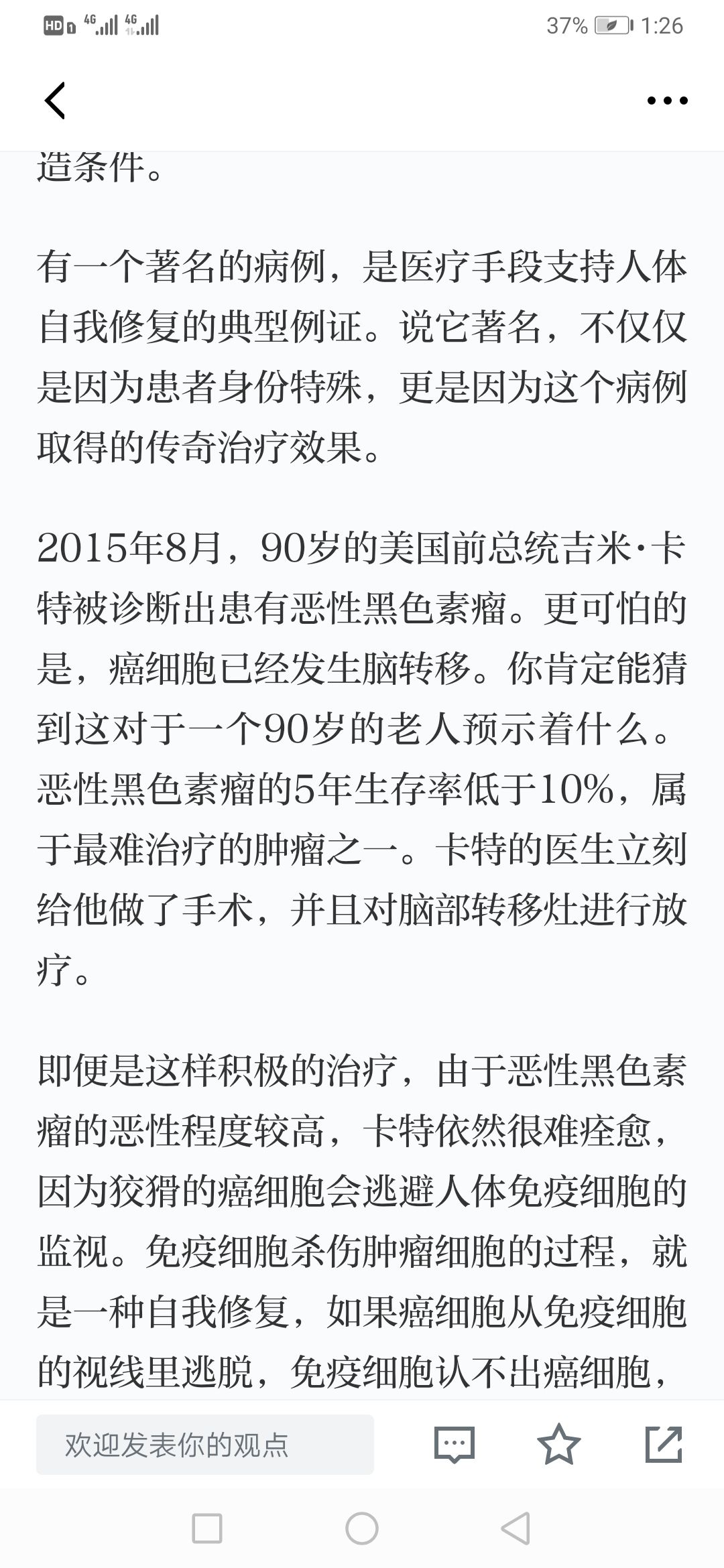The image size is (724, 1568).
Task: Tap the comment box to share your view
Action: pyautogui.click(x=205, y=1445)
